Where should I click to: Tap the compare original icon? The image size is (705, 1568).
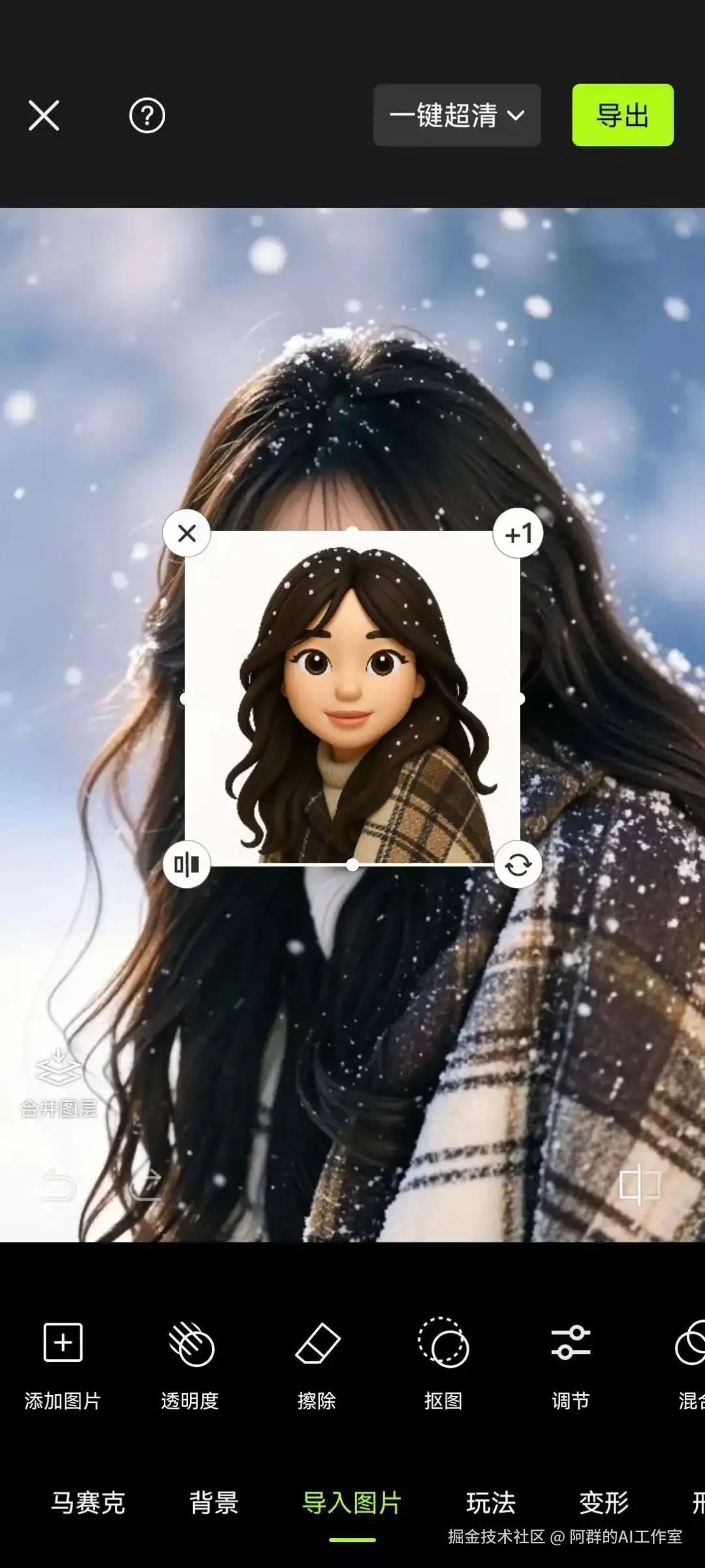click(x=640, y=1185)
